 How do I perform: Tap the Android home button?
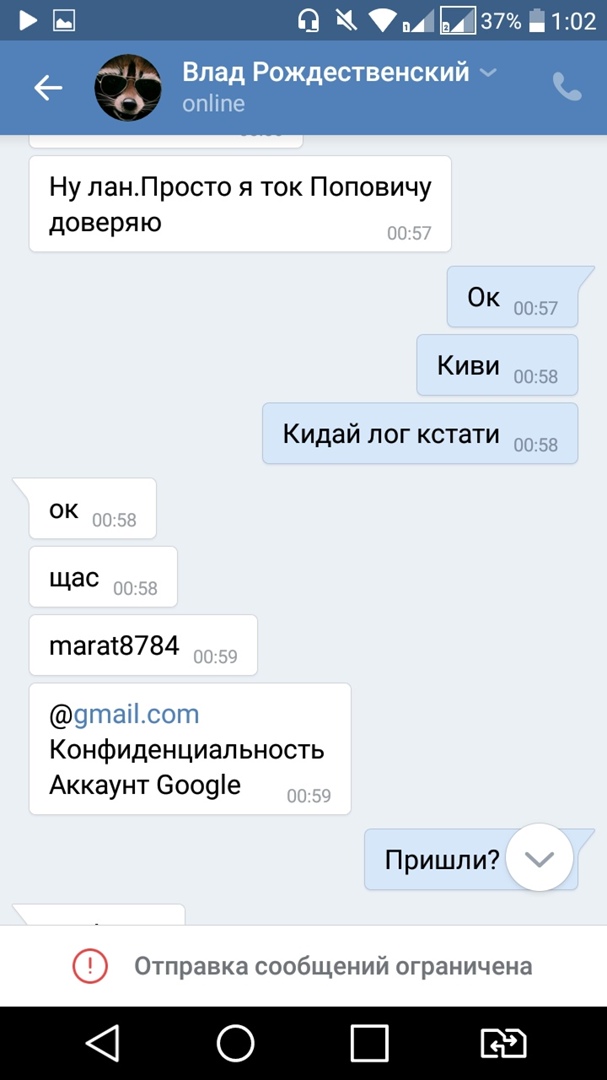(x=236, y=1043)
